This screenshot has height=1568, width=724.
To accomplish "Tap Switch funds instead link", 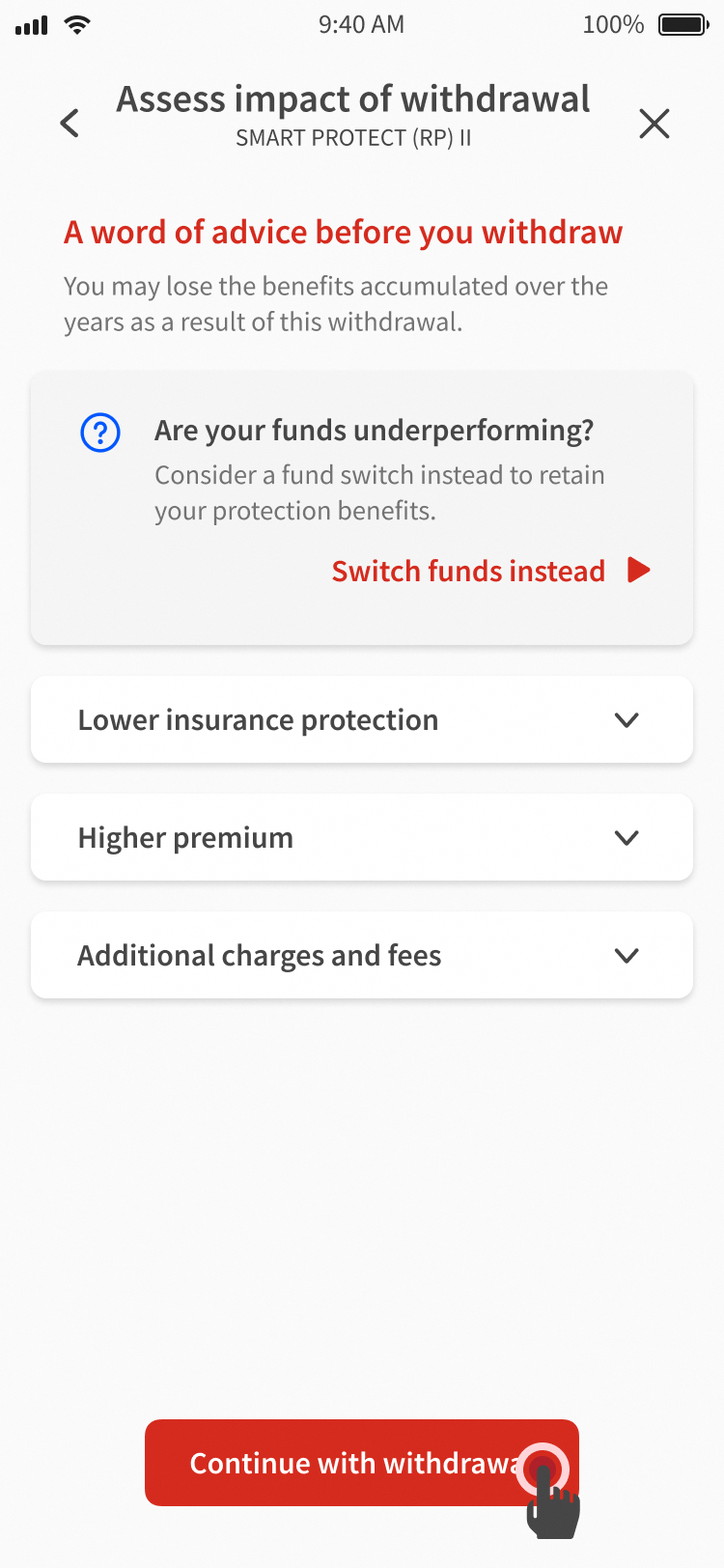I will (x=489, y=571).
